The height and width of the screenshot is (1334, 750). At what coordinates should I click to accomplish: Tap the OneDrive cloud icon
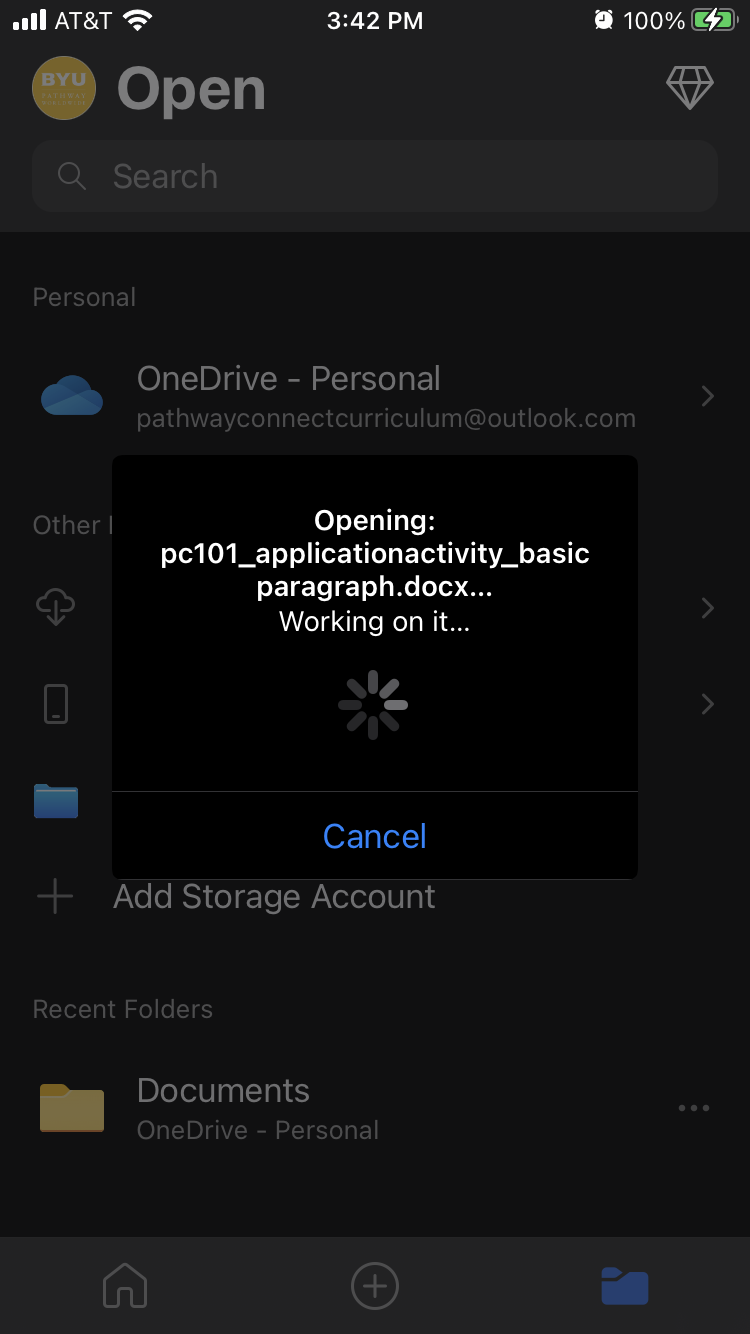click(71, 396)
